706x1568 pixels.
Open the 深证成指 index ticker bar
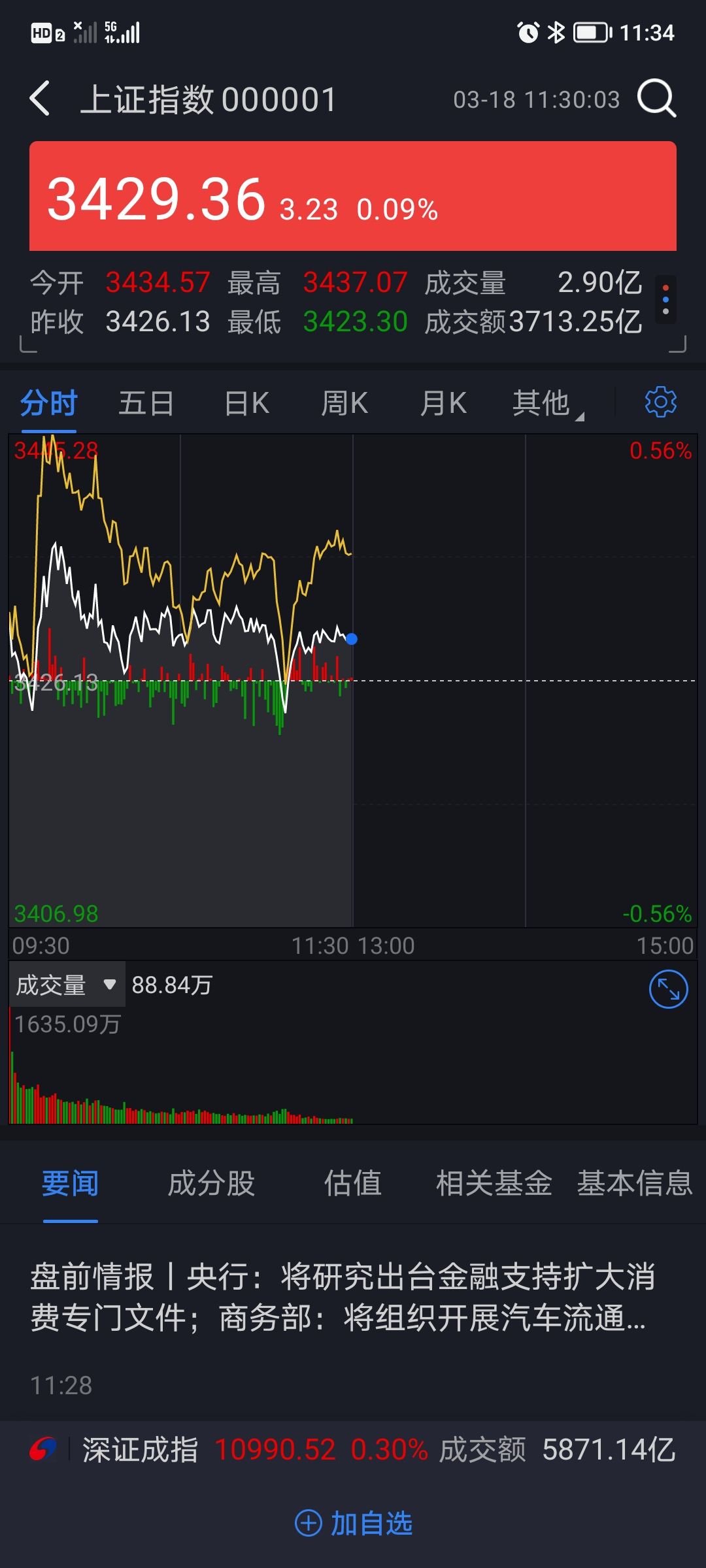pyautogui.click(x=353, y=1450)
